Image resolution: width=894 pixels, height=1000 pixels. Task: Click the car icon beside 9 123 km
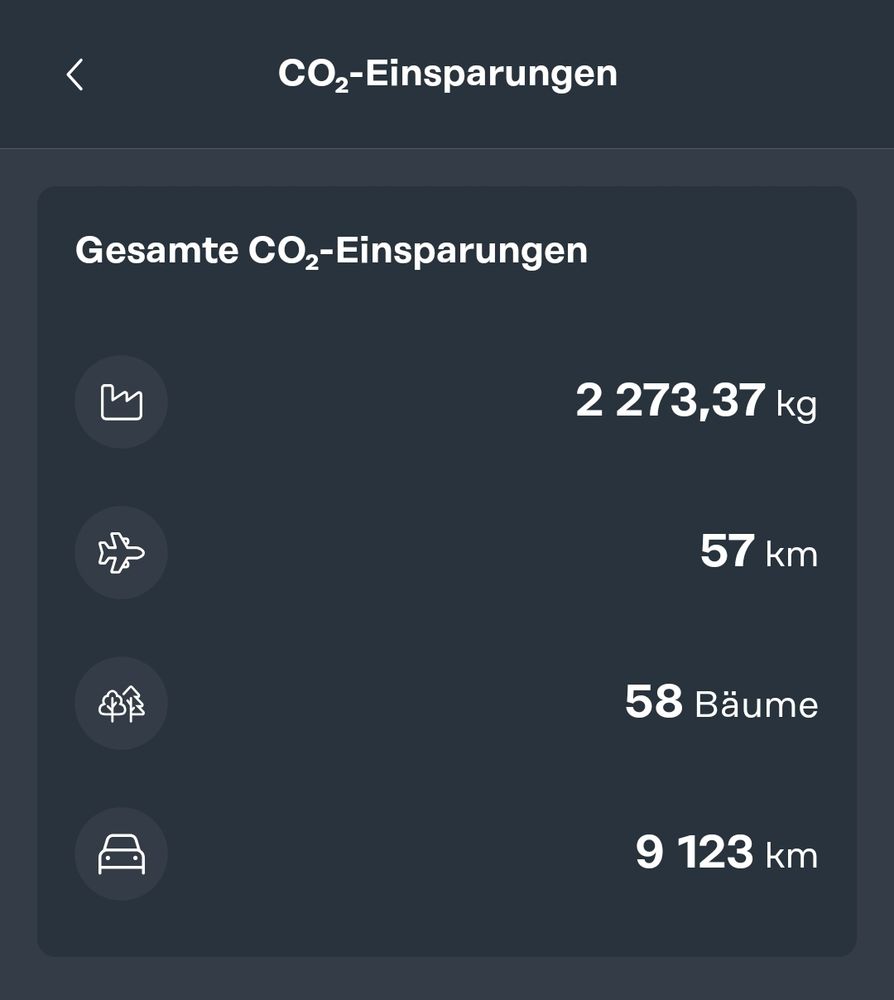coord(121,855)
